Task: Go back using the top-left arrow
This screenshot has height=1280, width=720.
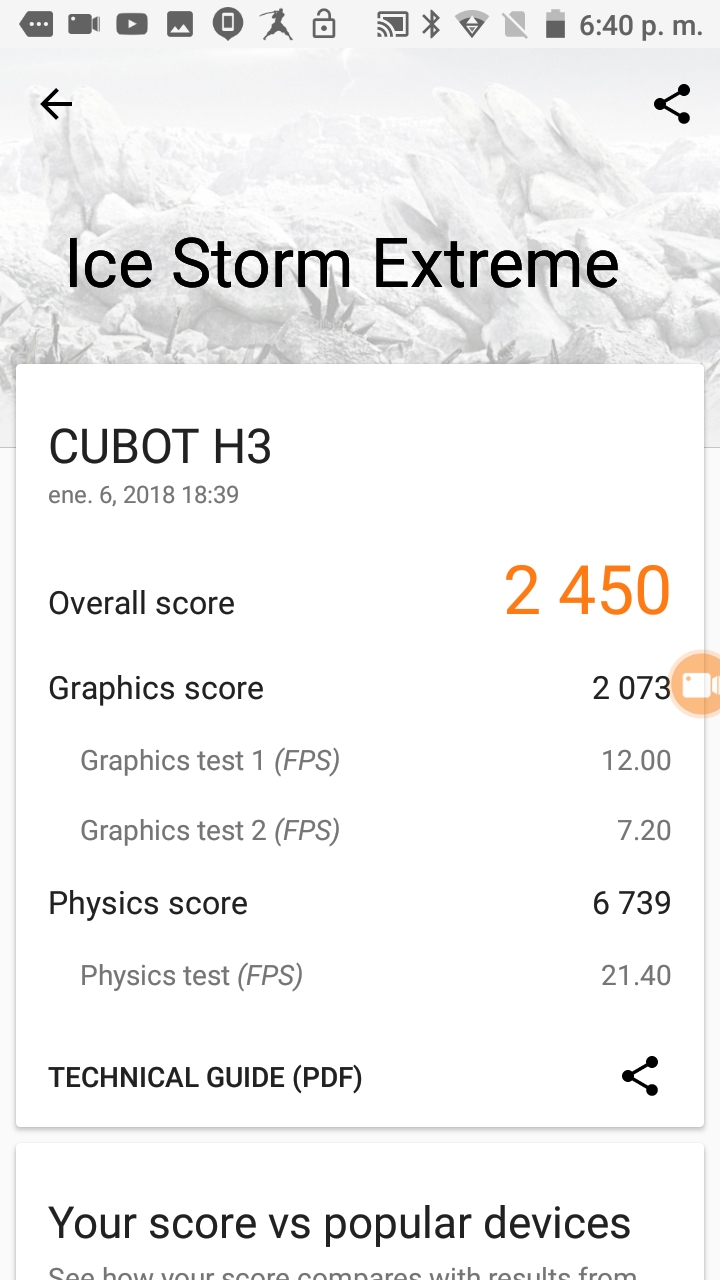Action: [x=56, y=104]
